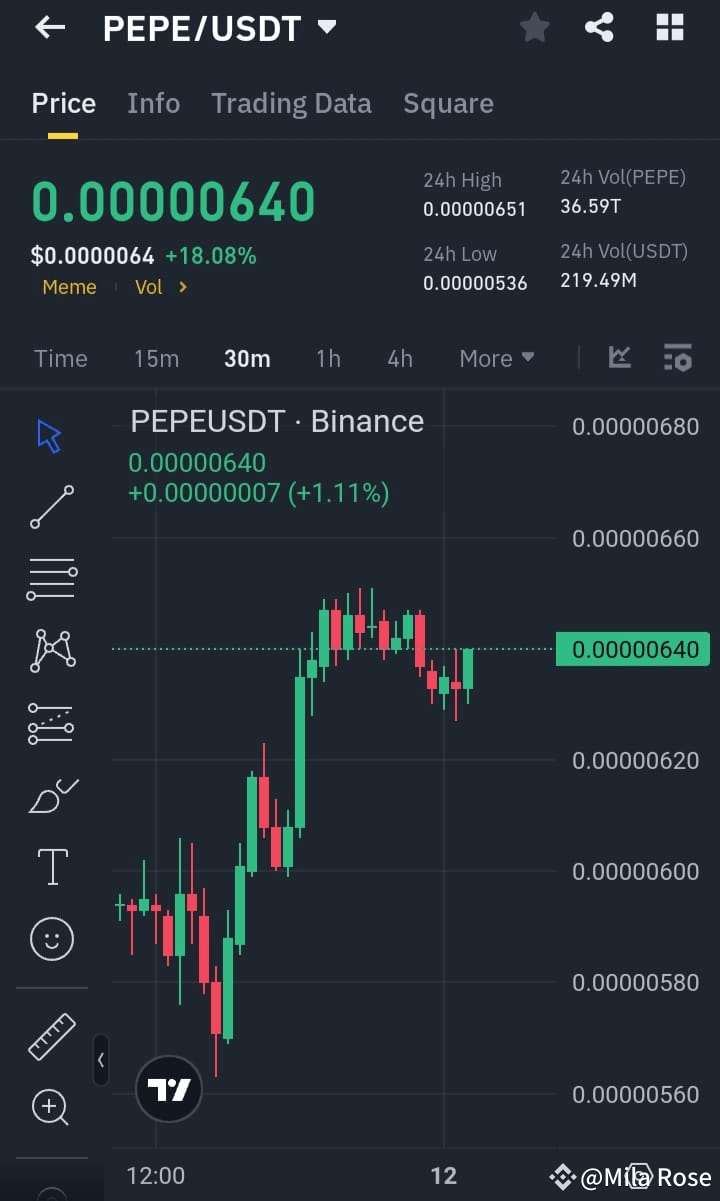Screen dimensions: 720x1201
Task: Switch to the Trading Data tab
Action: (291, 103)
